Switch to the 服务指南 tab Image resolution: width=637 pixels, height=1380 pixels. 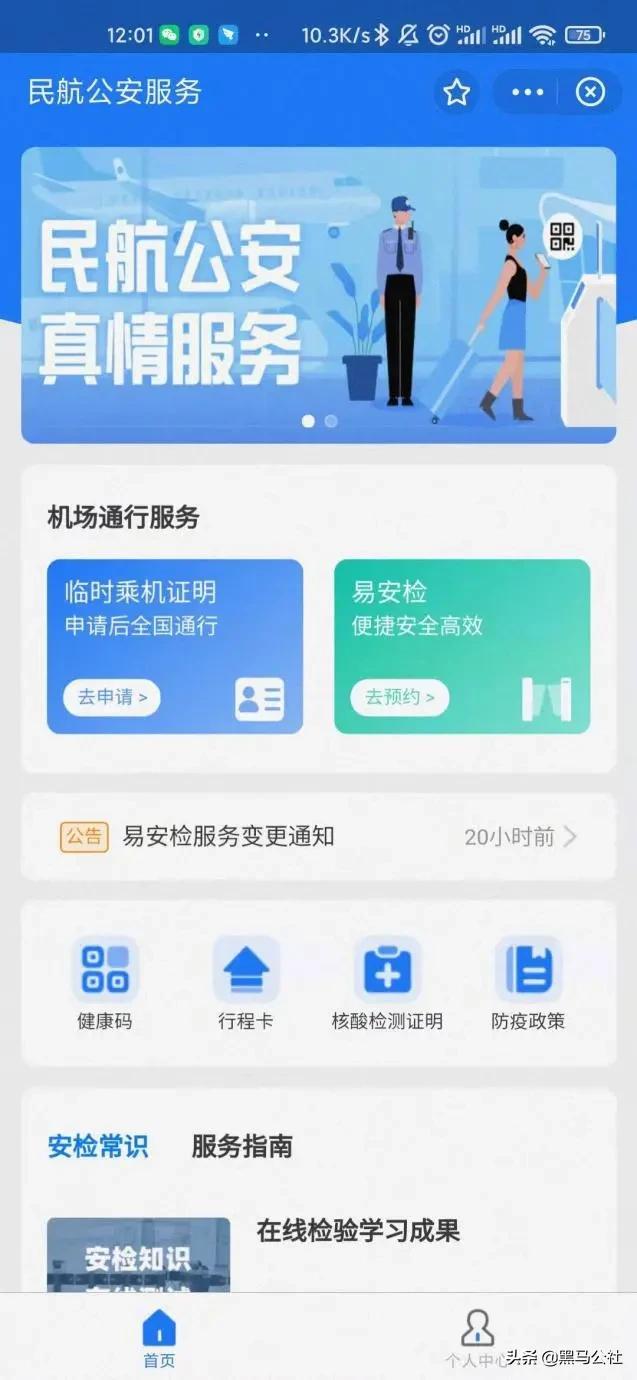242,1146
